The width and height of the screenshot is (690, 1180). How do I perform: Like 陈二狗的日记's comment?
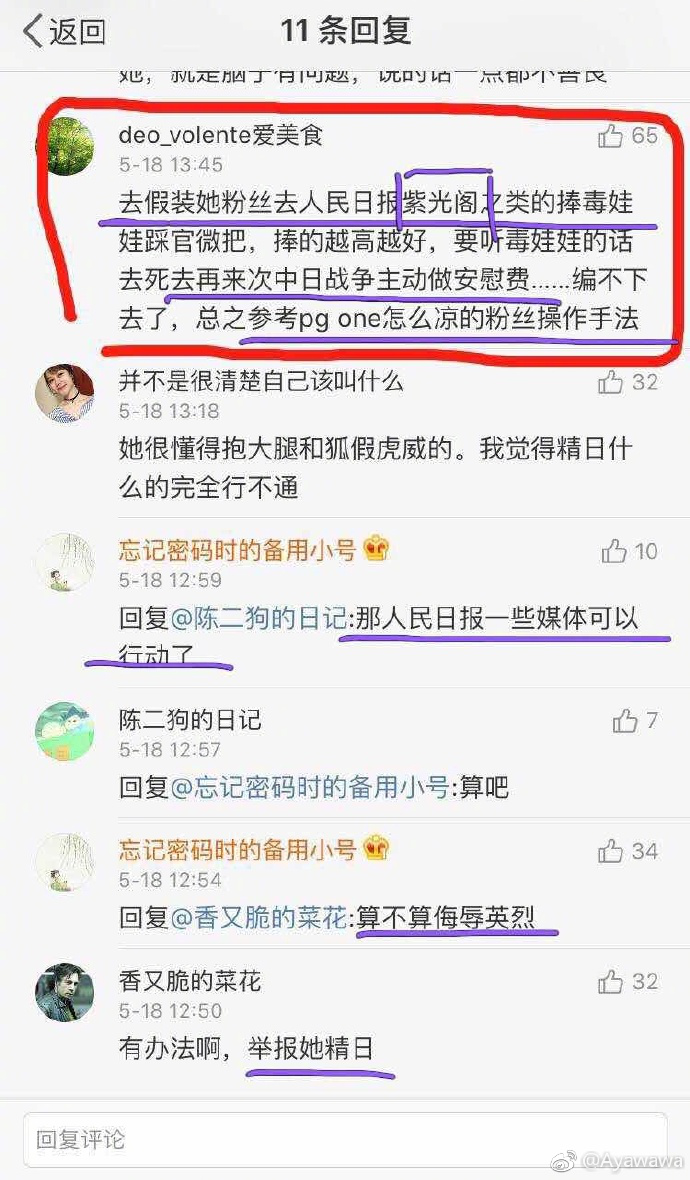click(625, 720)
